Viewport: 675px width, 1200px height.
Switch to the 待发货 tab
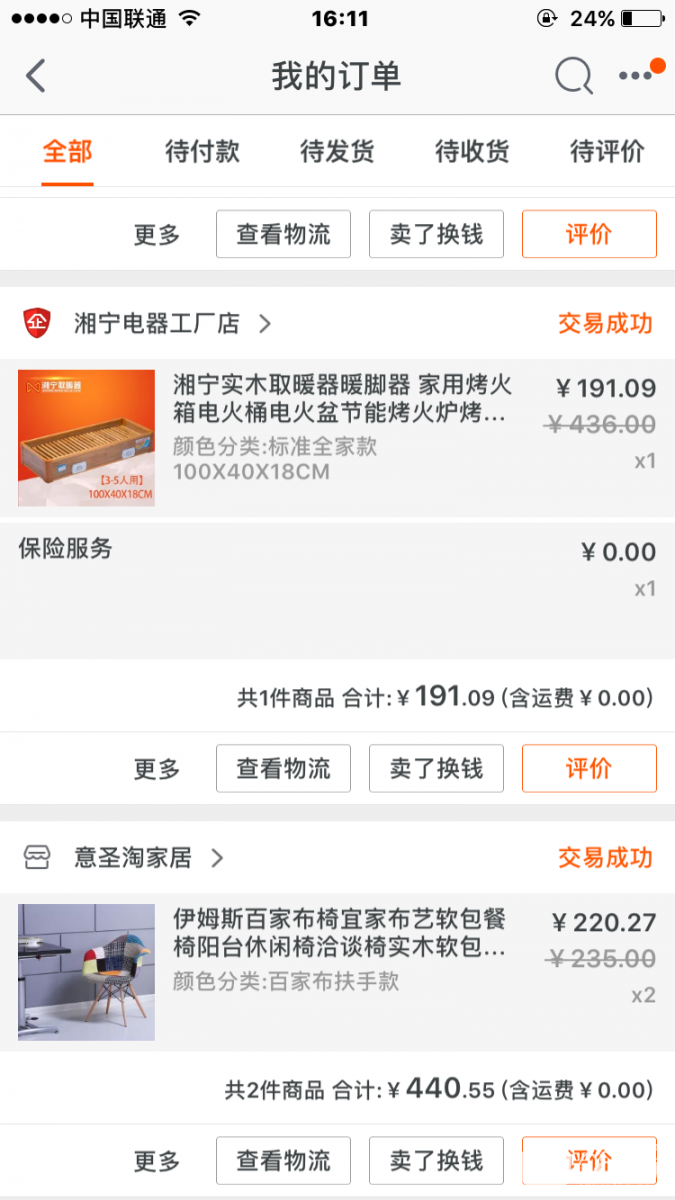(x=337, y=152)
